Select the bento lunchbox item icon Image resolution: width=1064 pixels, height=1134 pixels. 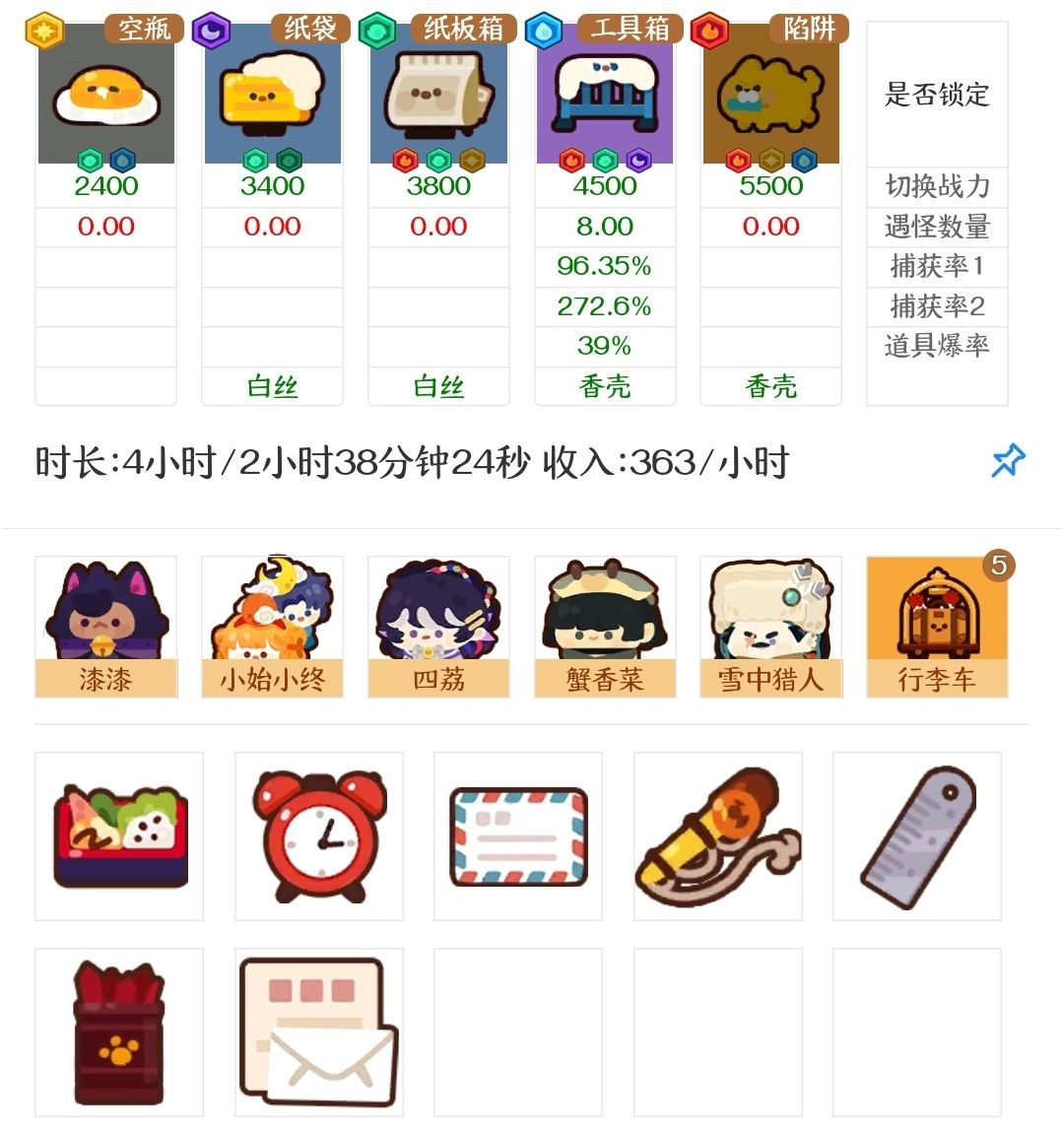[x=118, y=834]
